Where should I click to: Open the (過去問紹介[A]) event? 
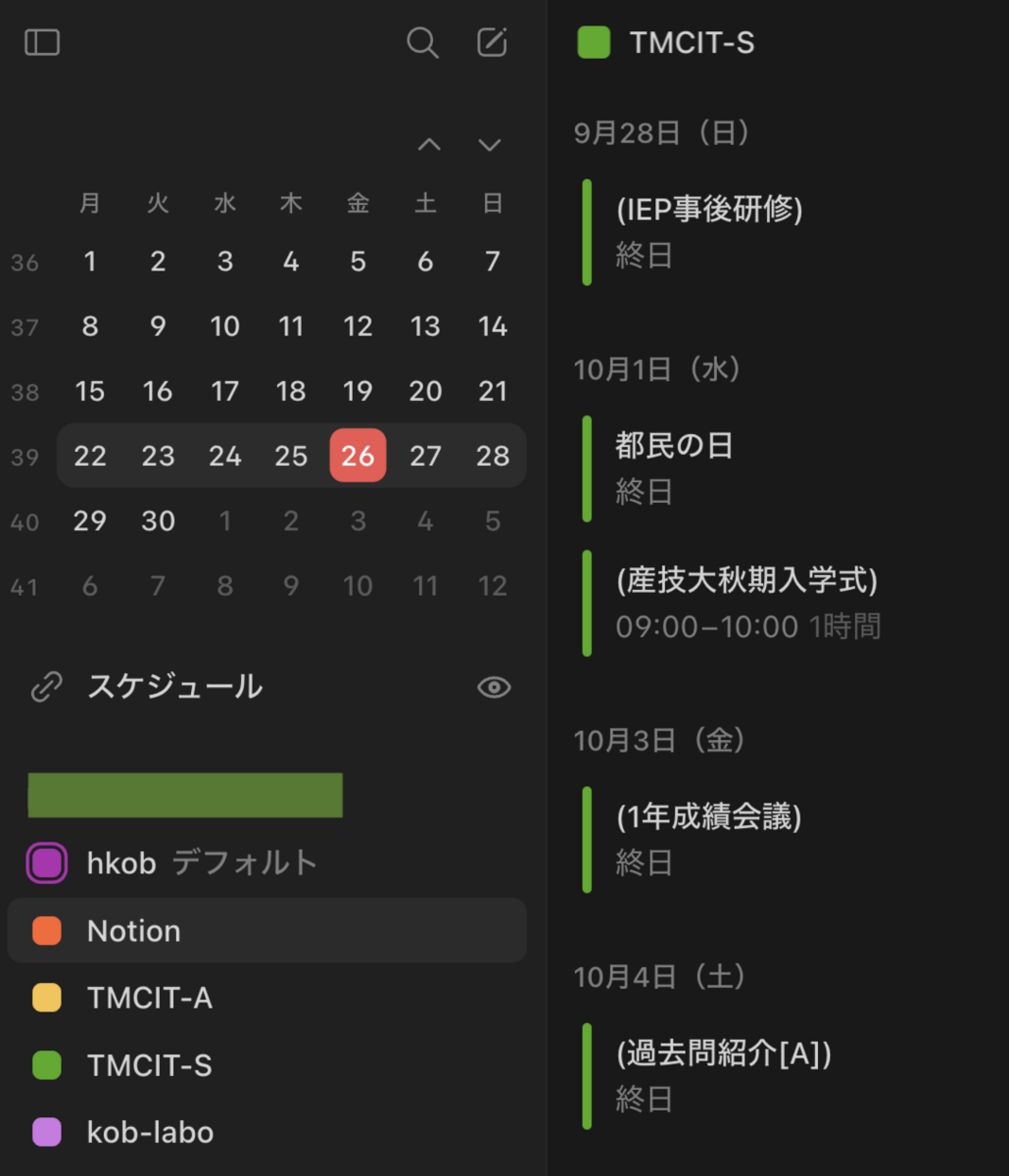pyautogui.click(x=723, y=1076)
